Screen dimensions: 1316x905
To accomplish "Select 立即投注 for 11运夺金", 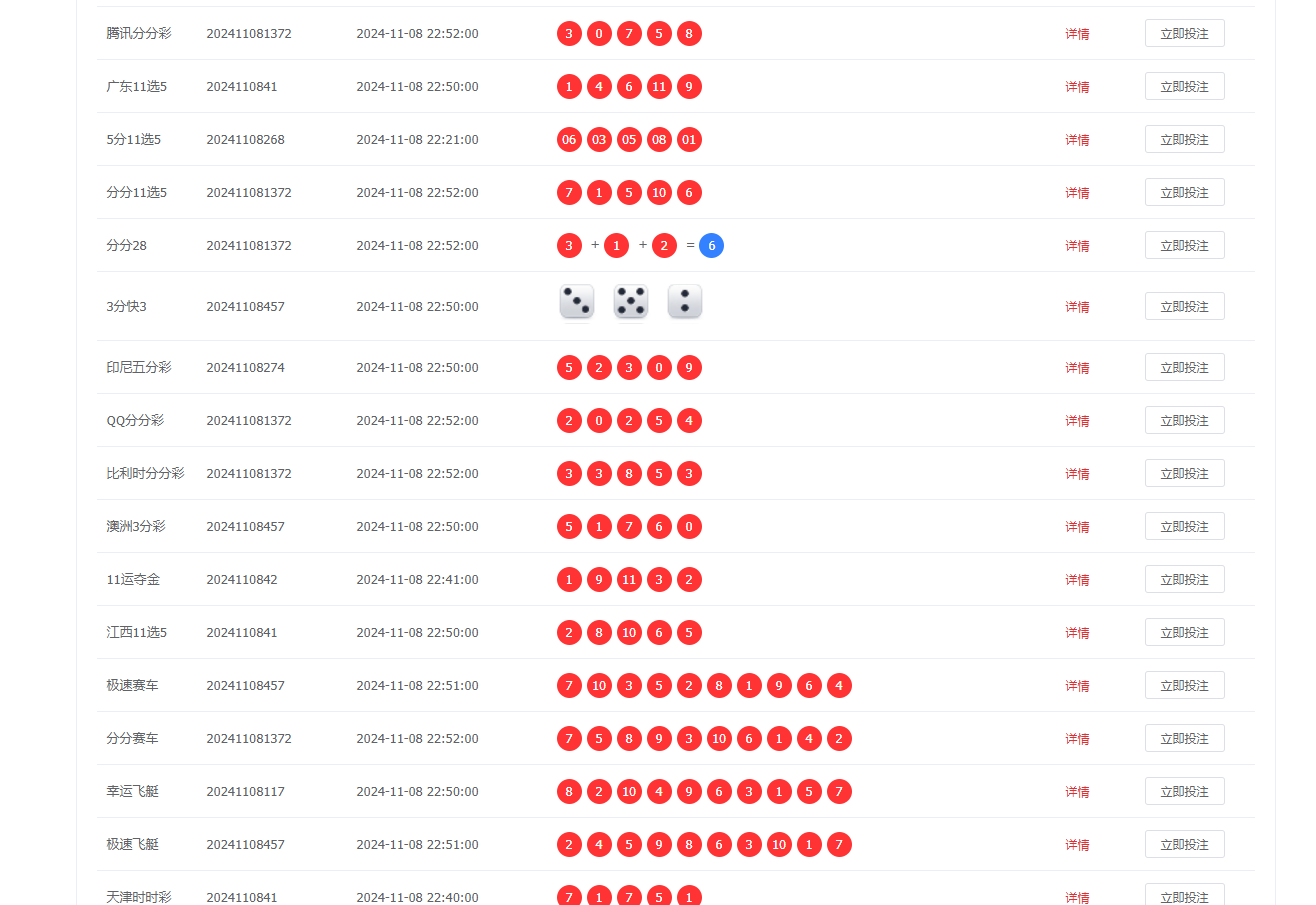I will 1184,580.
